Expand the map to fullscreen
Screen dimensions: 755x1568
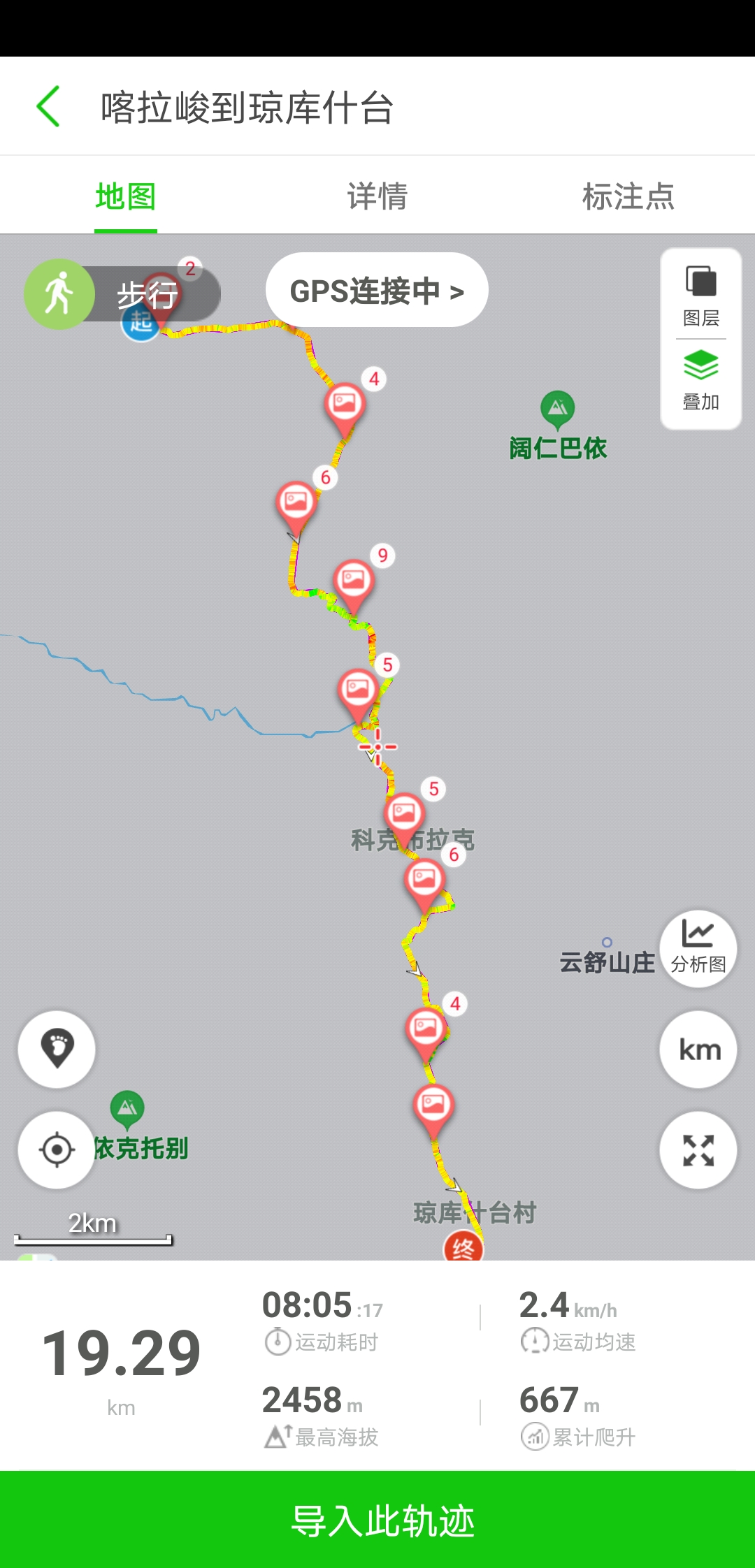tap(698, 1150)
